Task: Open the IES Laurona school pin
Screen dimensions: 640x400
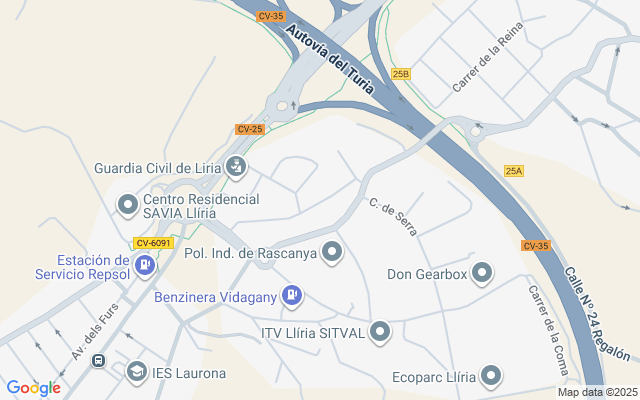Action: pos(136,373)
